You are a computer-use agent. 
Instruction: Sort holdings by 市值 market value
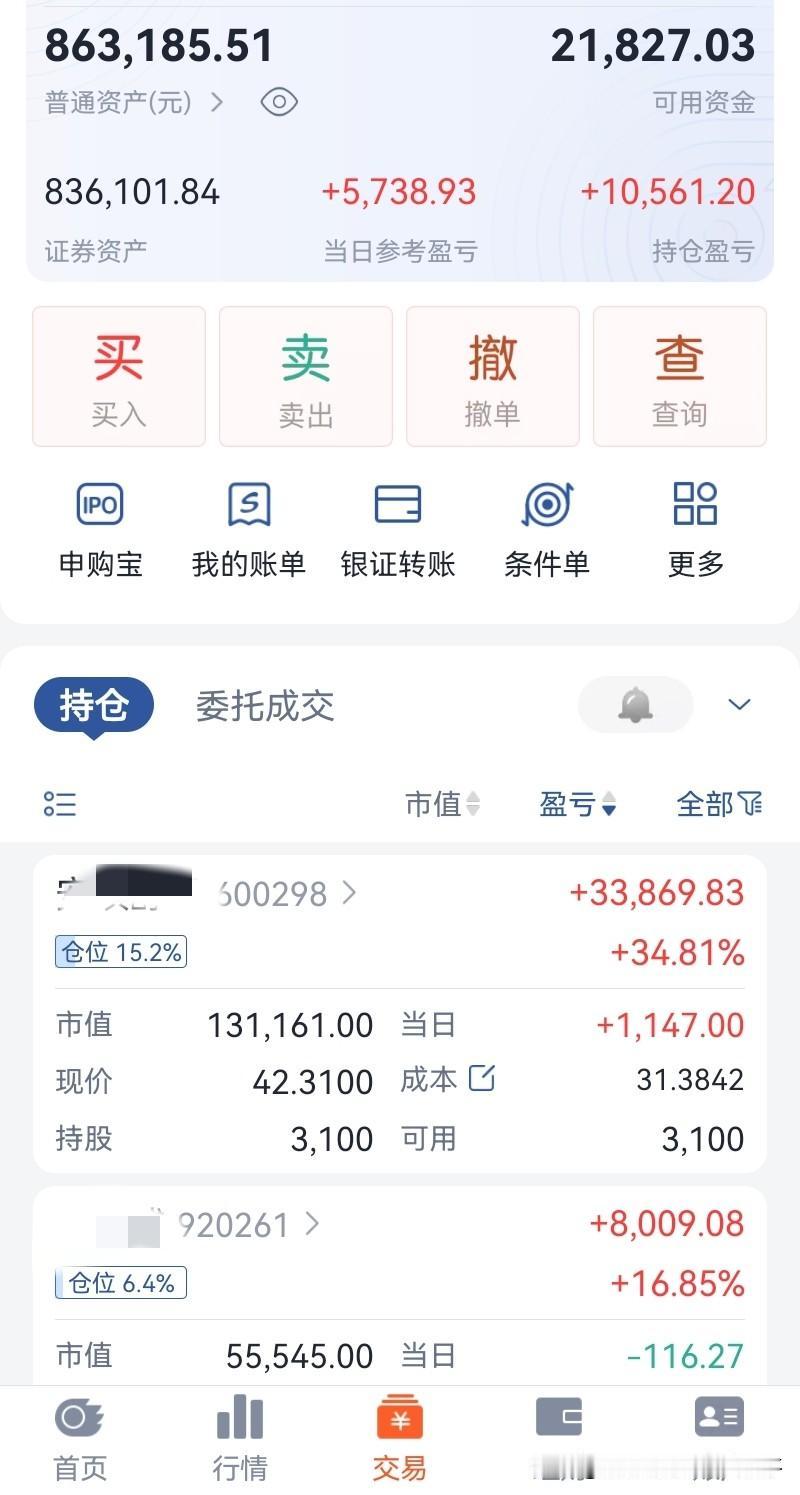pos(443,804)
